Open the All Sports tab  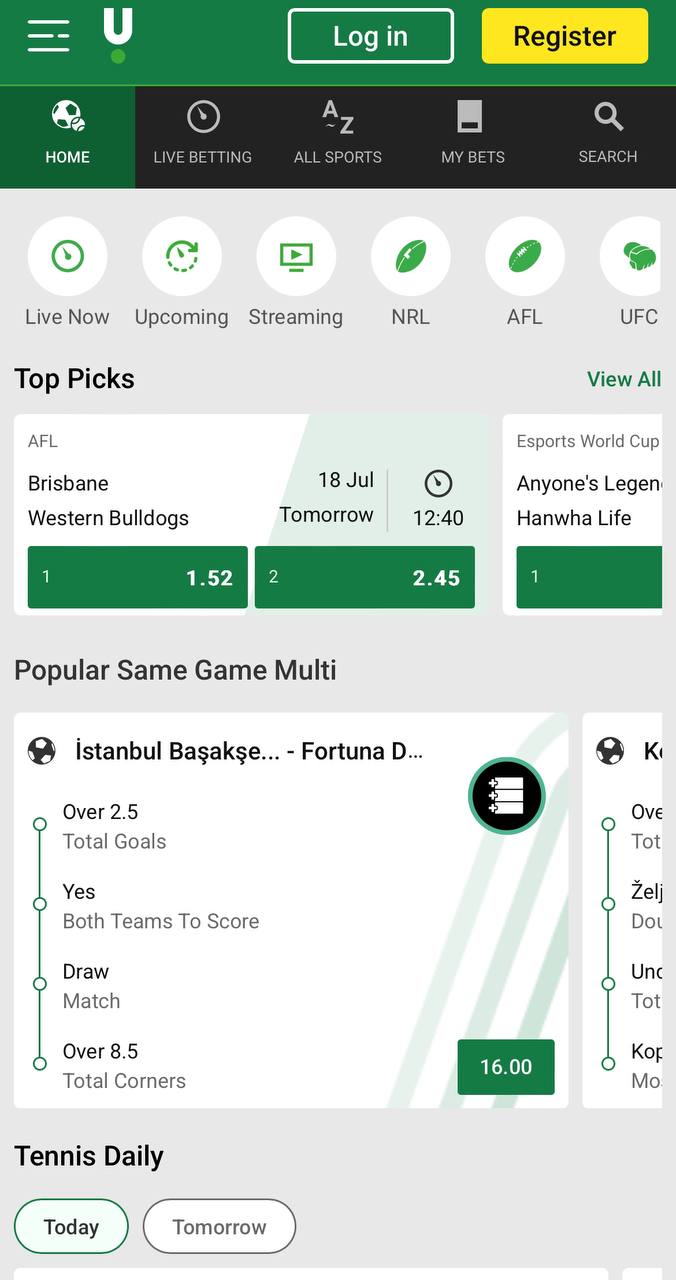pyautogui.click(x=338, y=137)
